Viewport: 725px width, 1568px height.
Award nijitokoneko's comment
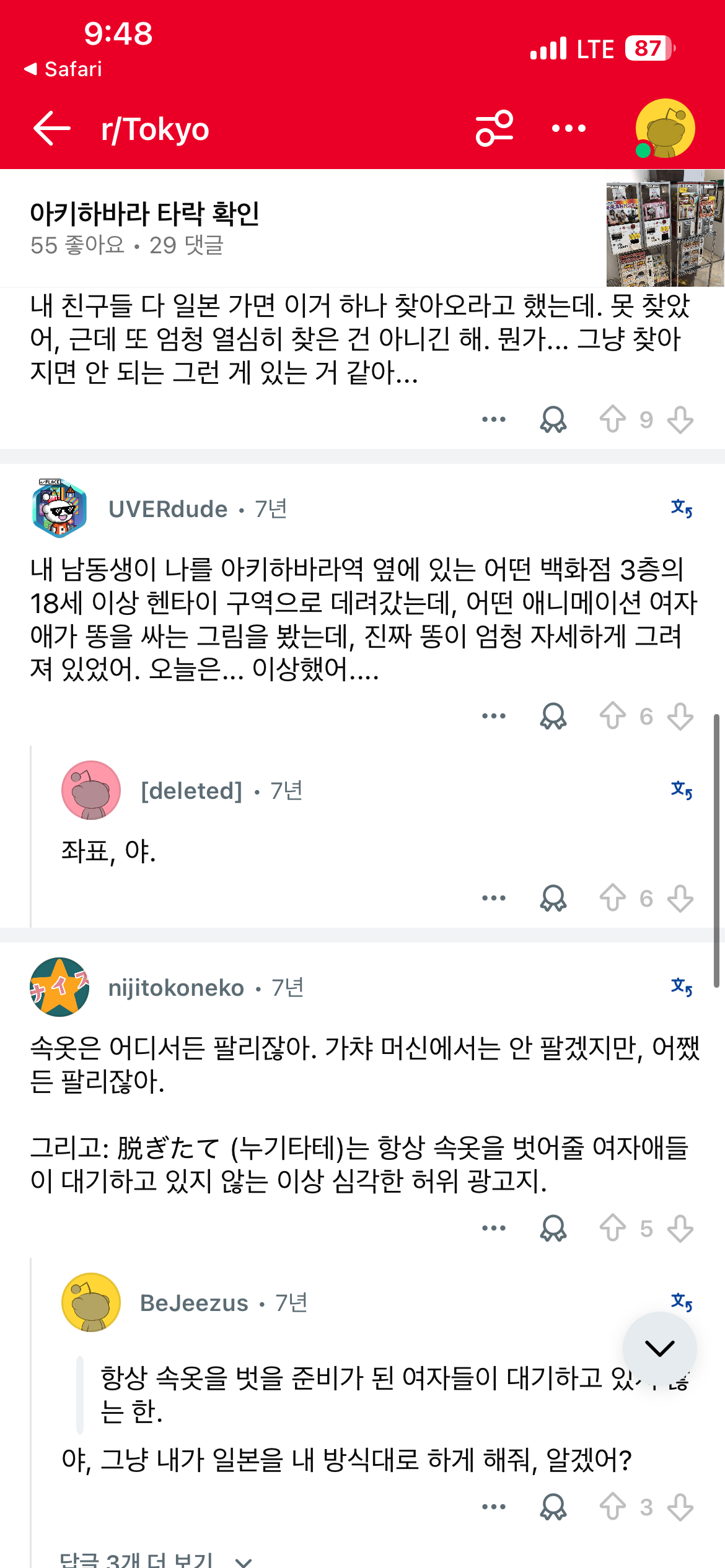click(x=553, y=1228)
